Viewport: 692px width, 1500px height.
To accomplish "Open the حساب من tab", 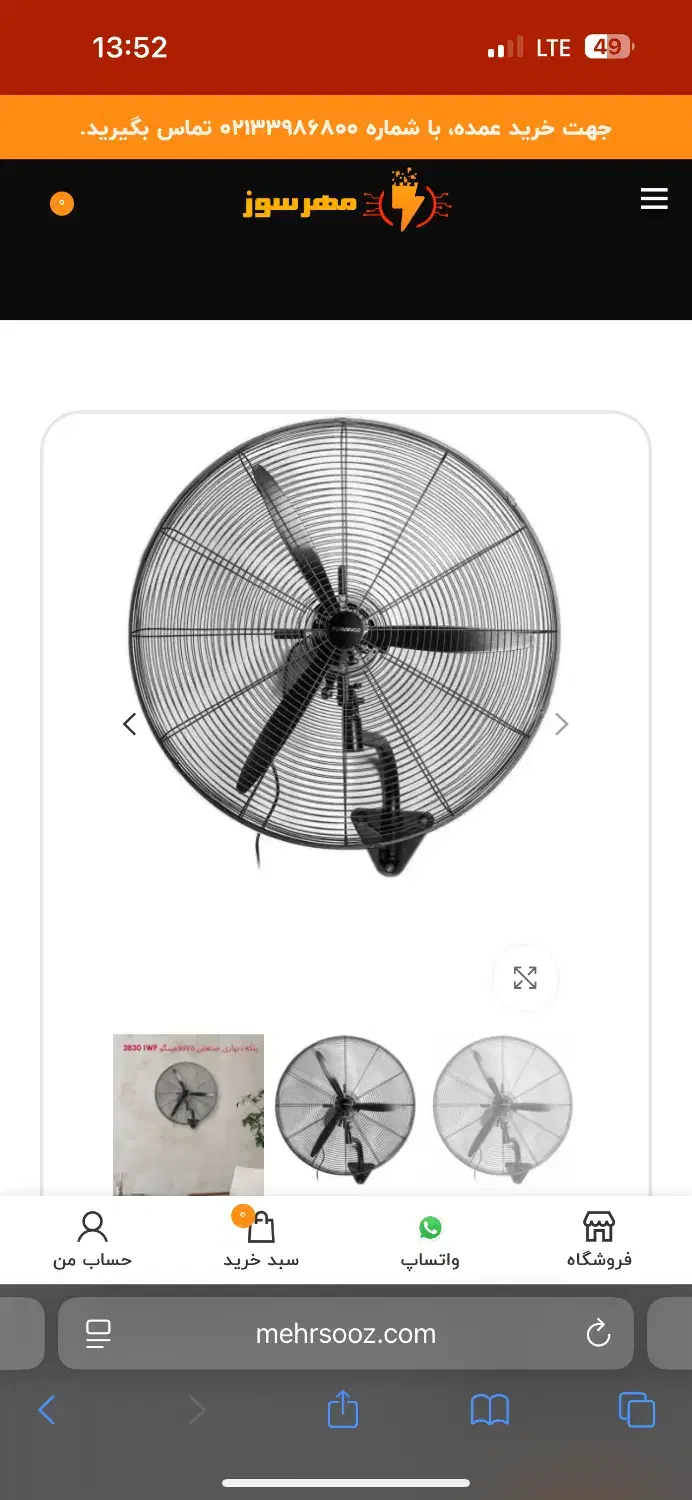I will (x=92, y=1240).
